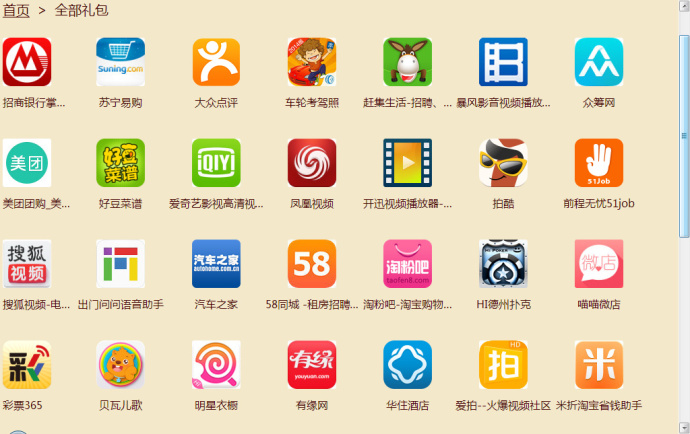Viewport: 690px width, 434px height.
Task: Open 美团团购 app gift pack
Action: 27,163
